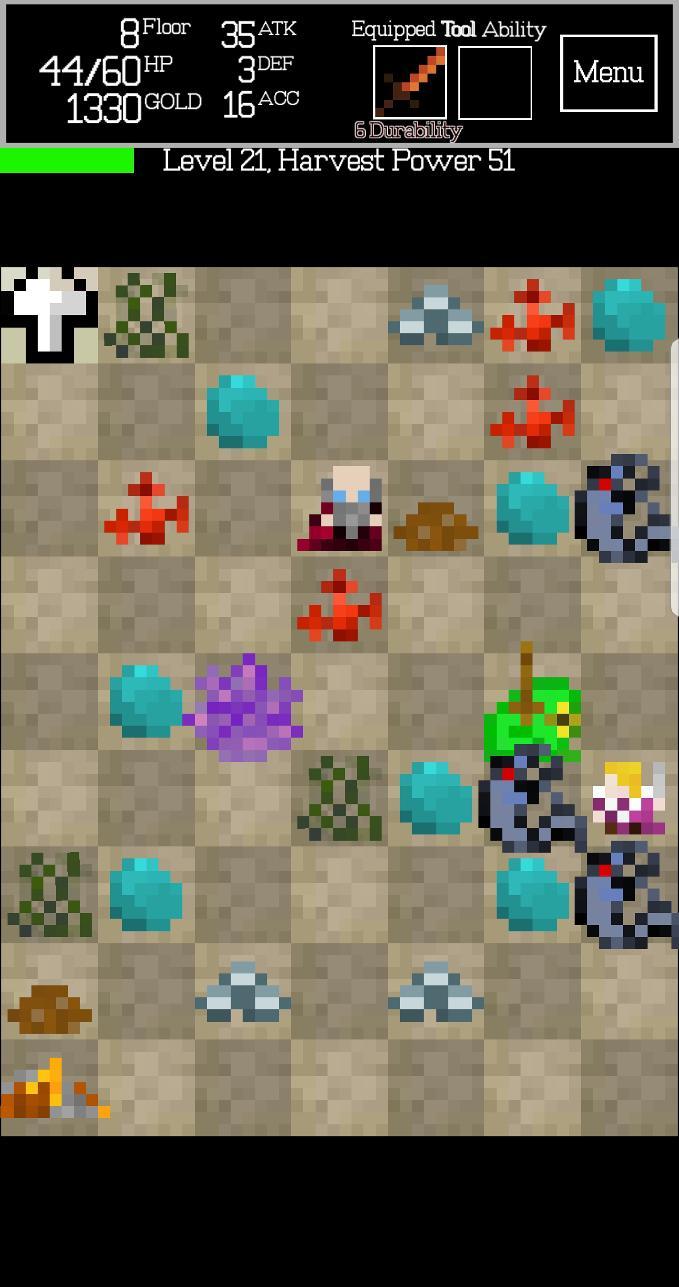Select the equipped tool slot
679x1287 pixels.
pyautogui.click(x=410, y=82)
